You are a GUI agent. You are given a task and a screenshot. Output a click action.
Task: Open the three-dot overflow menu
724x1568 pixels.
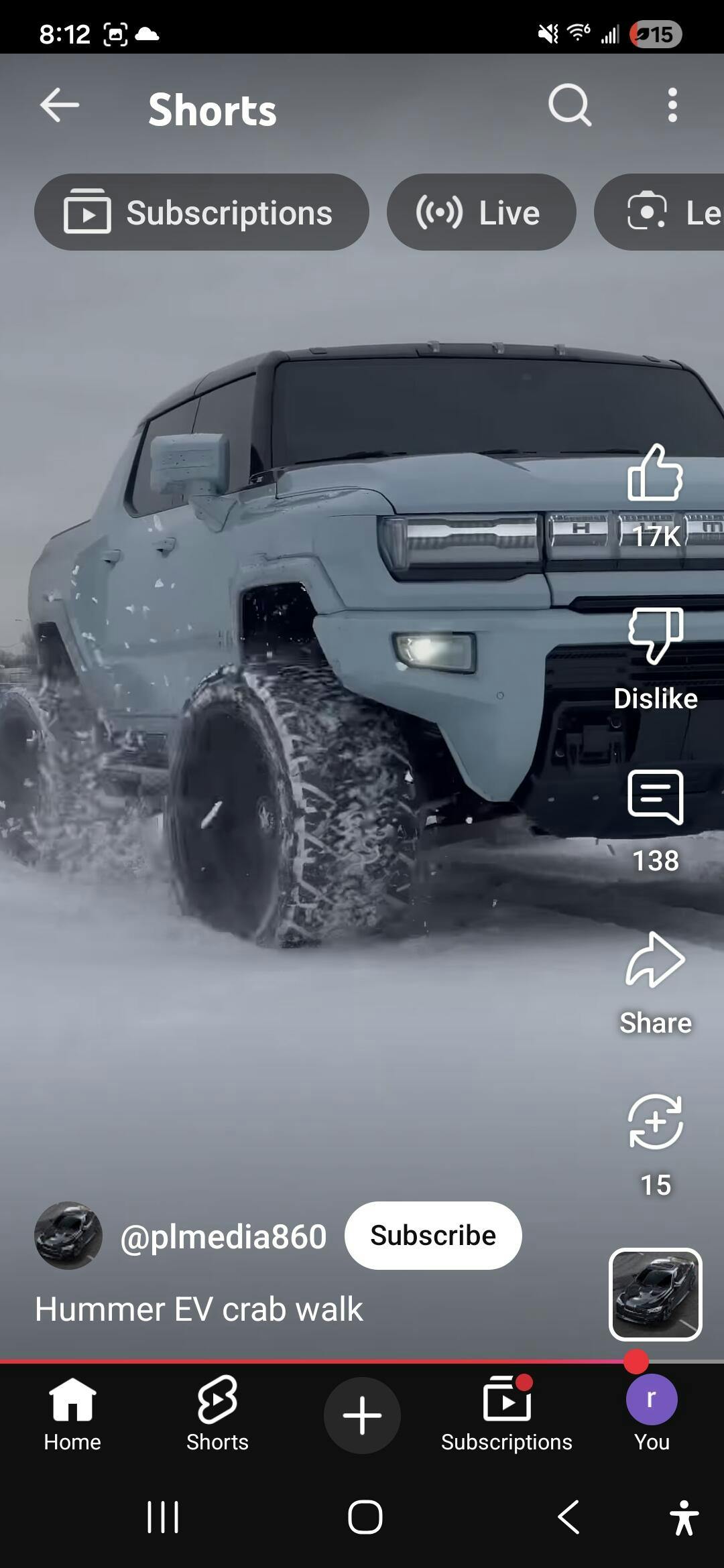672,106
